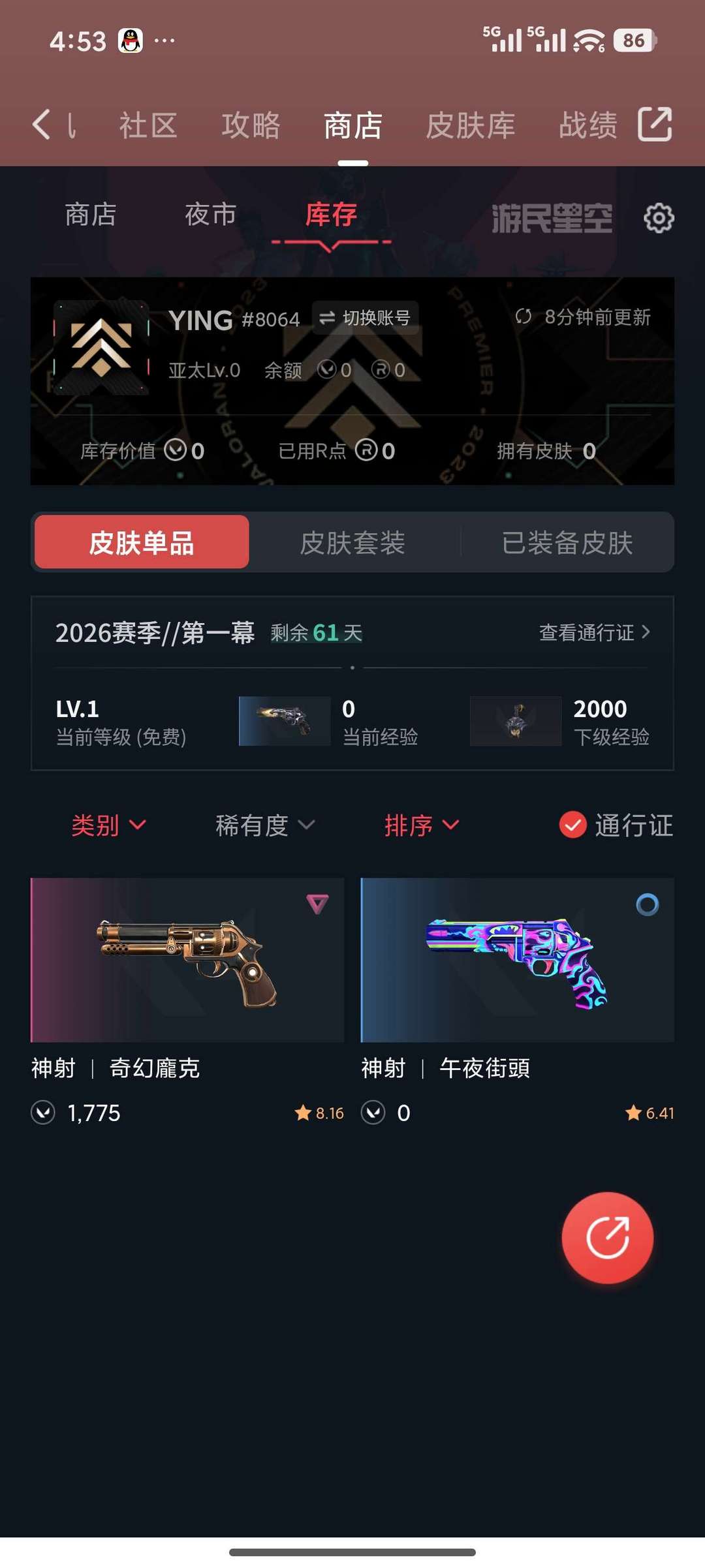
Task: Tap 切换账号 to switch account
Action: pos(365,318)
